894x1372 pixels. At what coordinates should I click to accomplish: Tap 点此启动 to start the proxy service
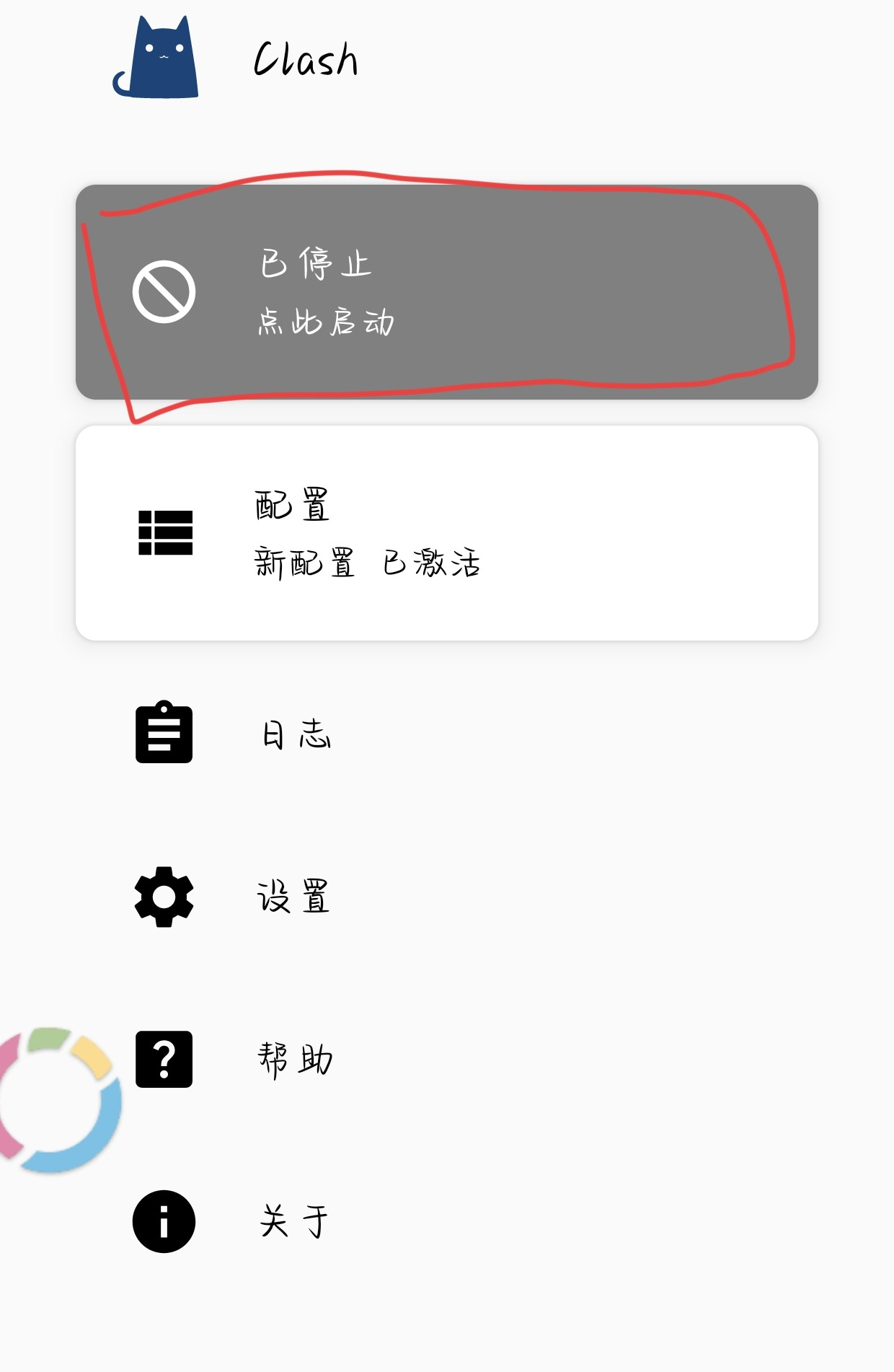pyautogui.click(x=326, y=323)
